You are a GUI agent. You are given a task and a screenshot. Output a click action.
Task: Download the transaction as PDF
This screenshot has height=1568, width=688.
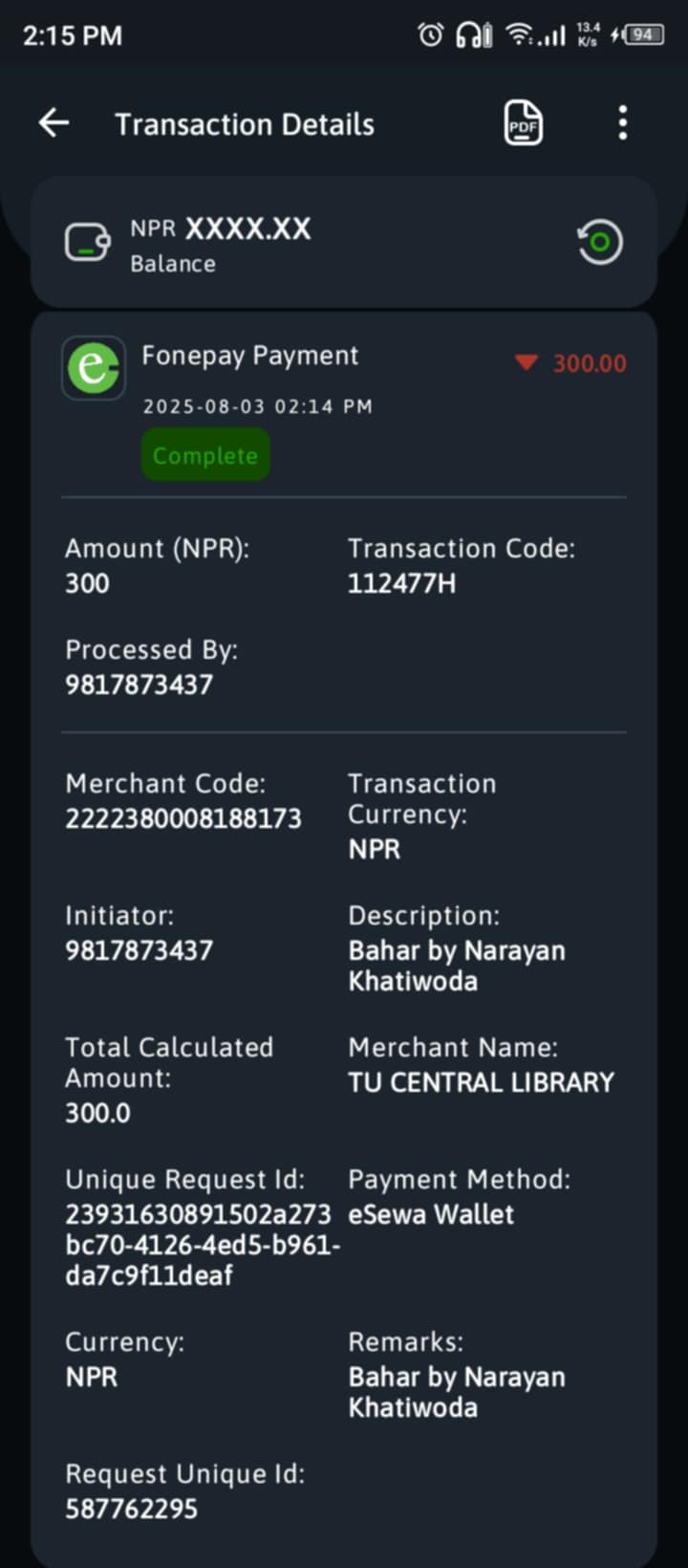(523, 123)
